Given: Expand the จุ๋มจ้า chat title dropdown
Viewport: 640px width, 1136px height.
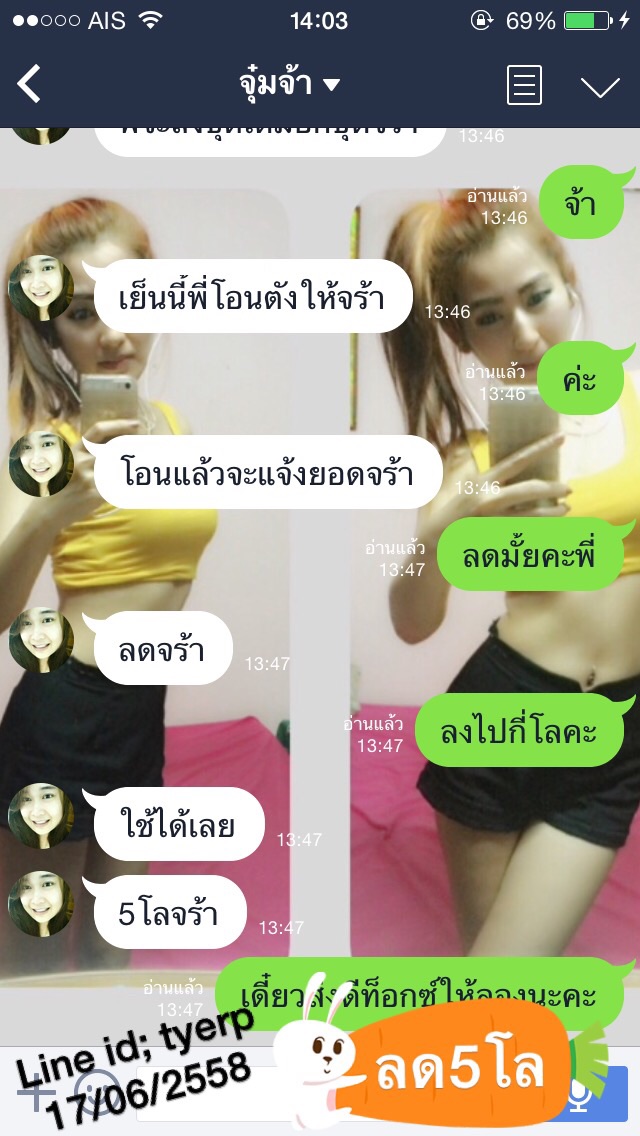Looking at the screenshot, I should (x=290, y=85).
